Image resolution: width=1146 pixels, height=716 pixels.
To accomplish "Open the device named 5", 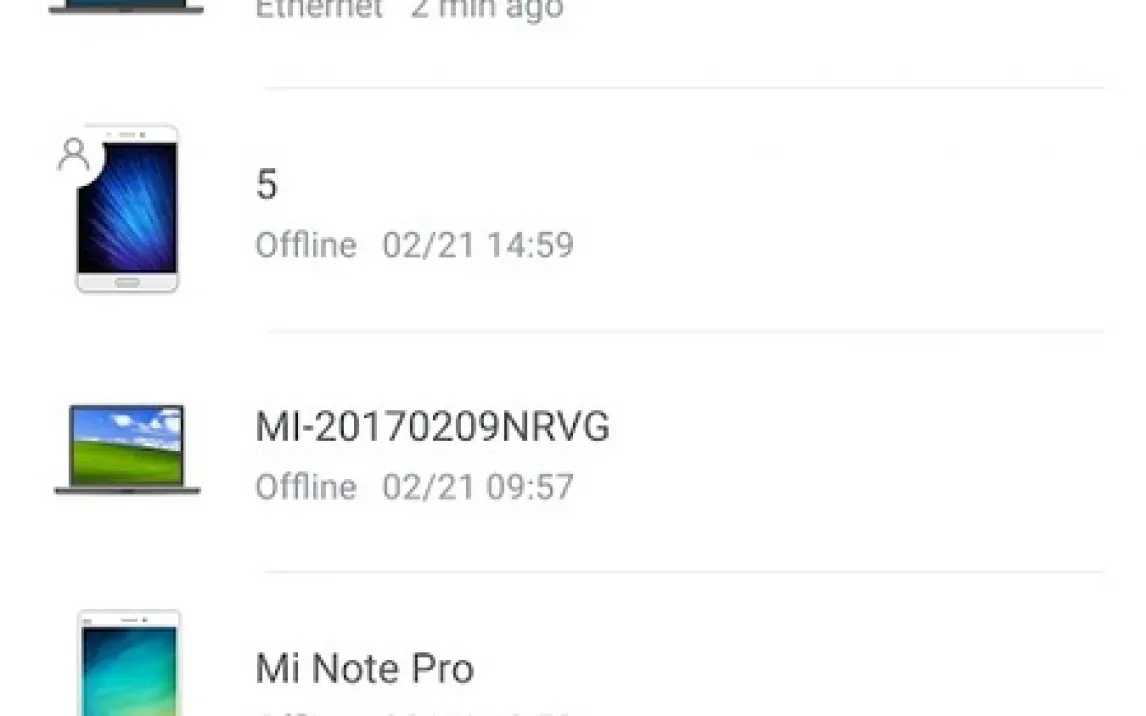I will pos(266,186).
